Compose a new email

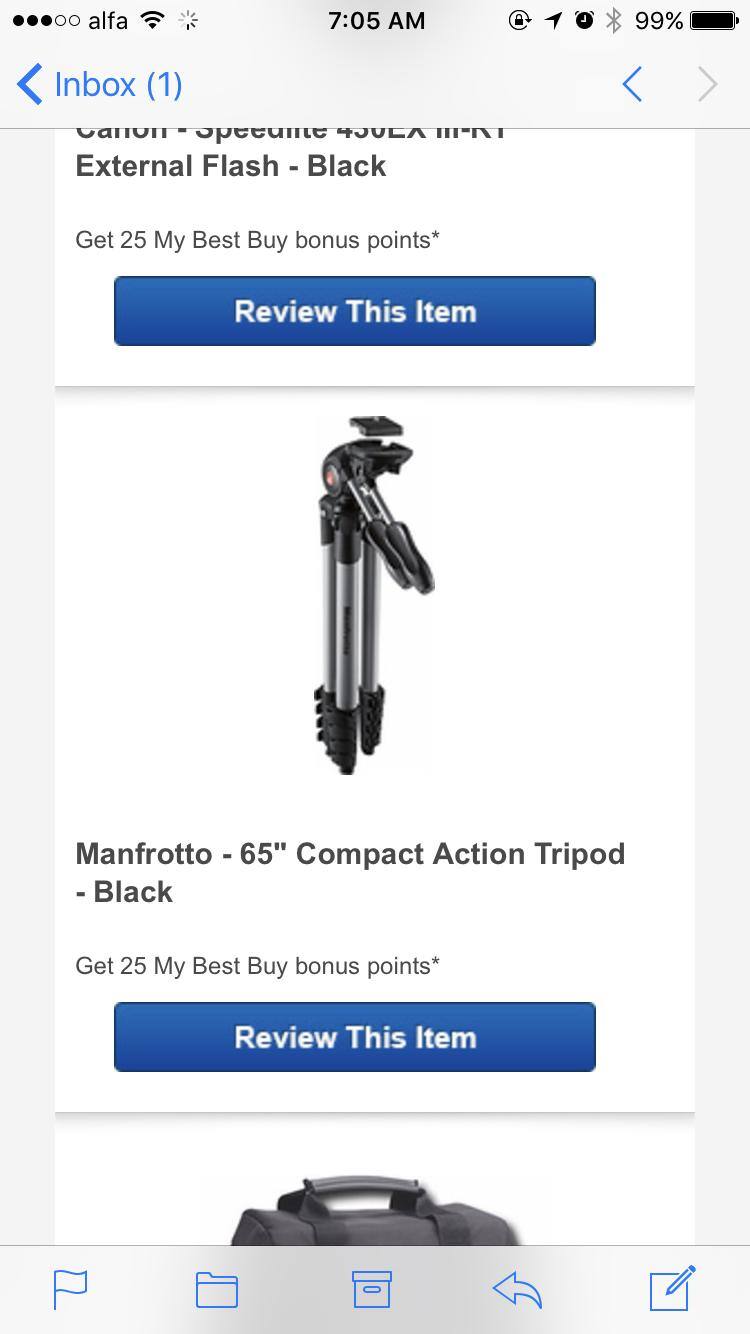[x=672, y=1289]
